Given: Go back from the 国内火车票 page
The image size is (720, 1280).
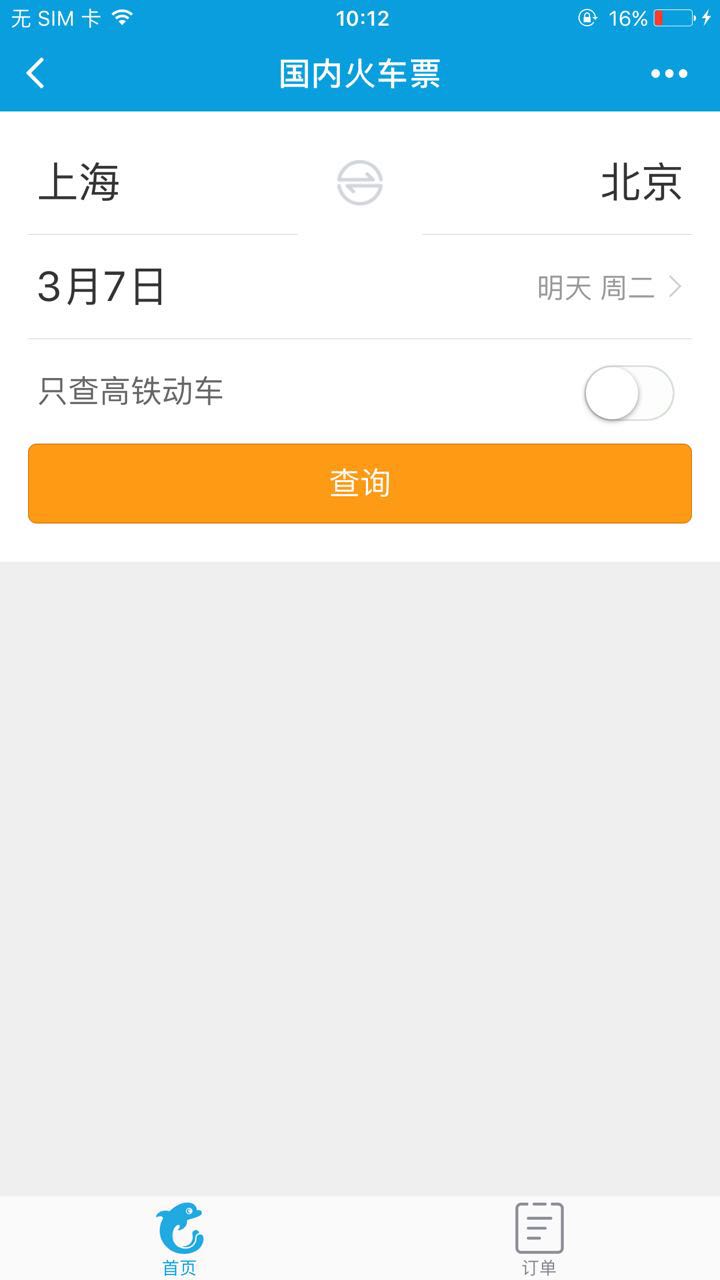Looking at the screenshot, I should [x=36, y=73].
